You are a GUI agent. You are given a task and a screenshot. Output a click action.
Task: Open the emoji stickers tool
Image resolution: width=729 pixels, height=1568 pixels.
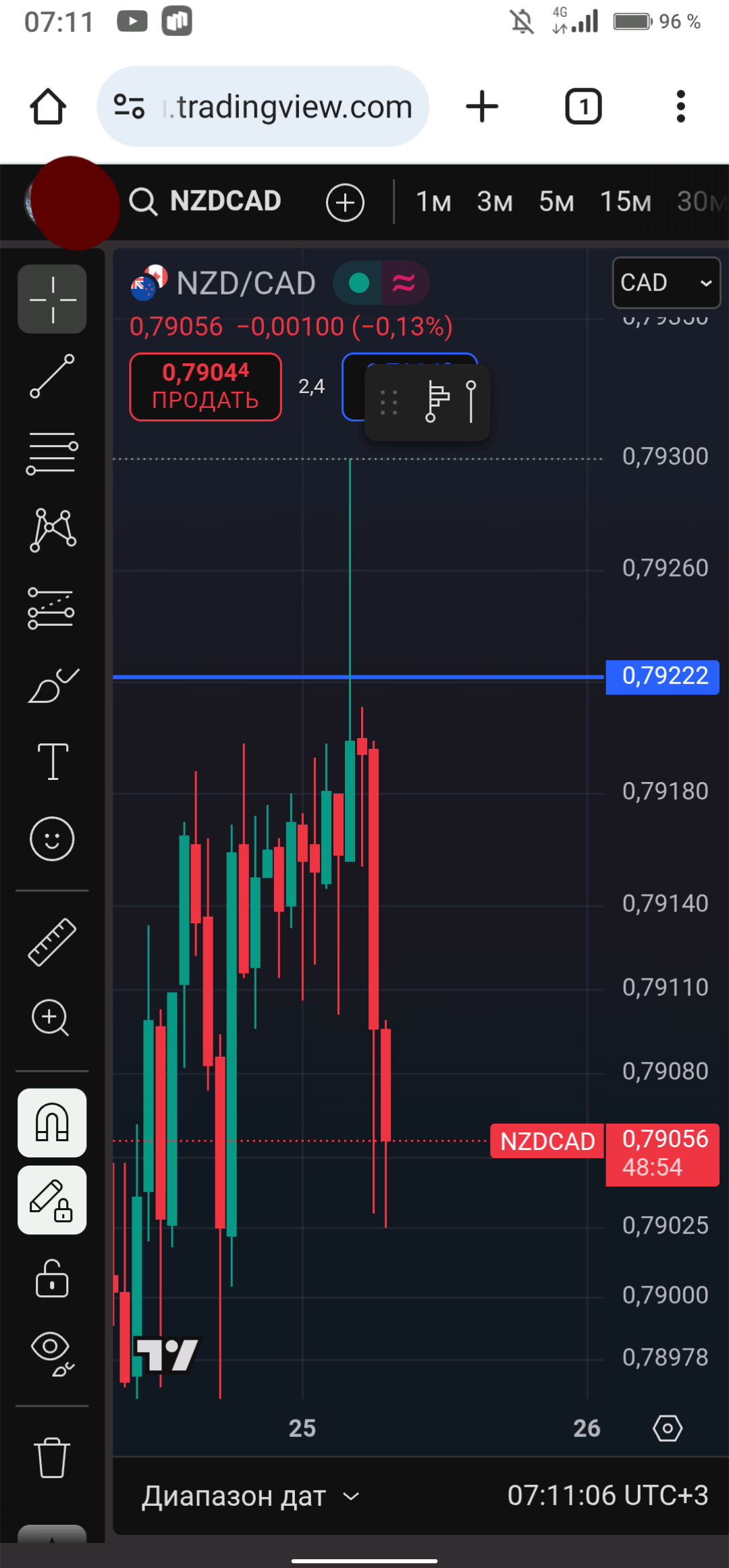[x=52, y=839]
